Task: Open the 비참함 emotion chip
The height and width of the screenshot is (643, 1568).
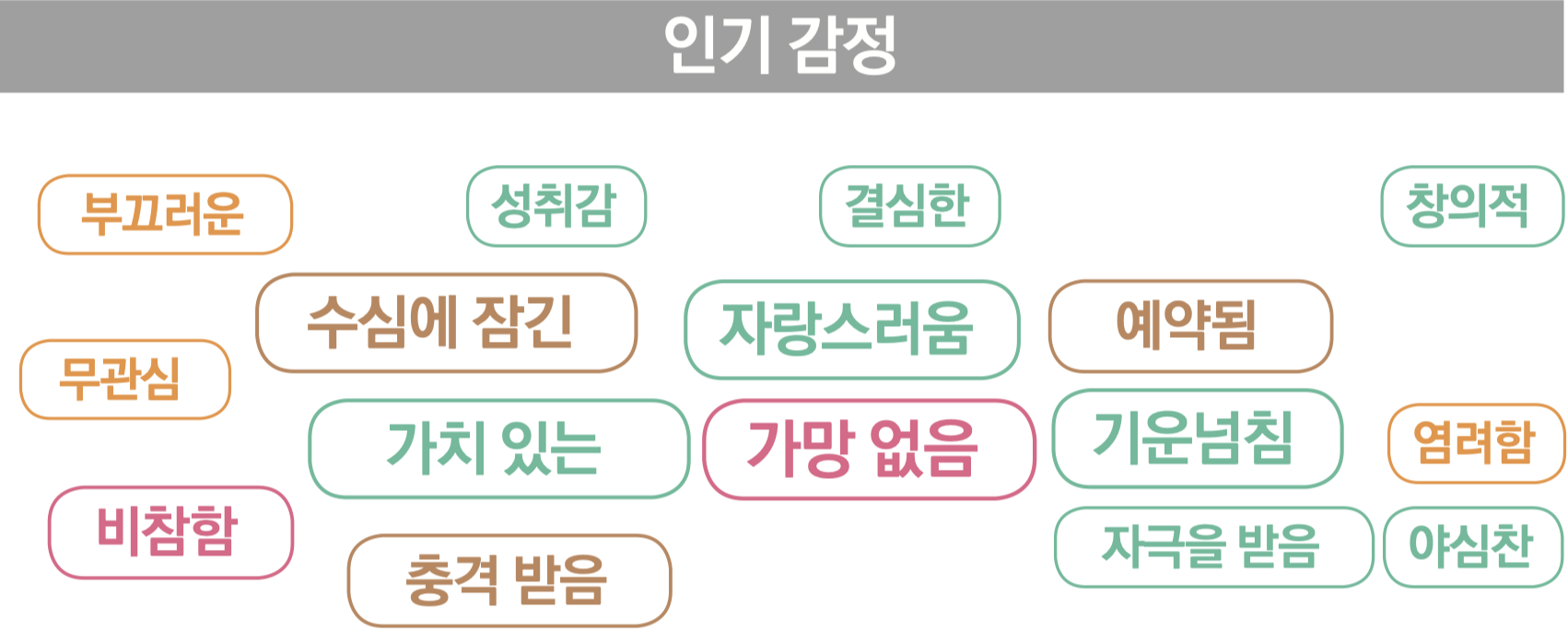Action: tap(170, 532)
